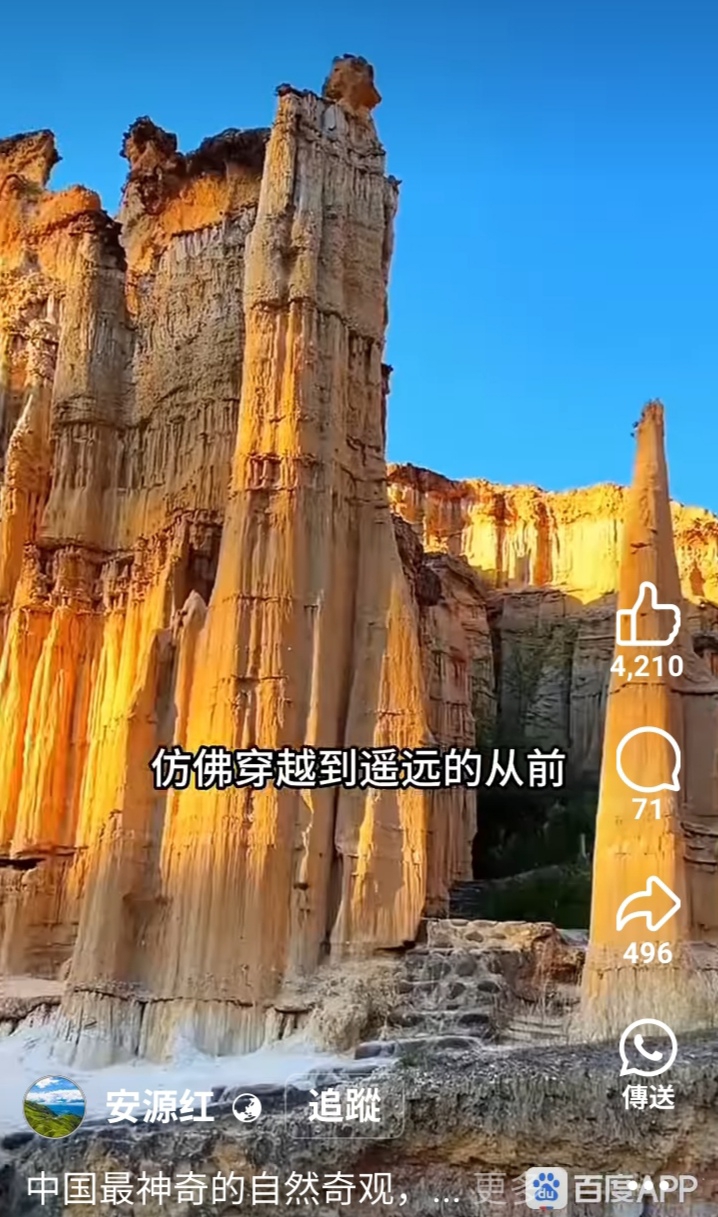Like this video with the thumbs-up icon
This screenshot has width=718, height=1217.
(648, 614)
